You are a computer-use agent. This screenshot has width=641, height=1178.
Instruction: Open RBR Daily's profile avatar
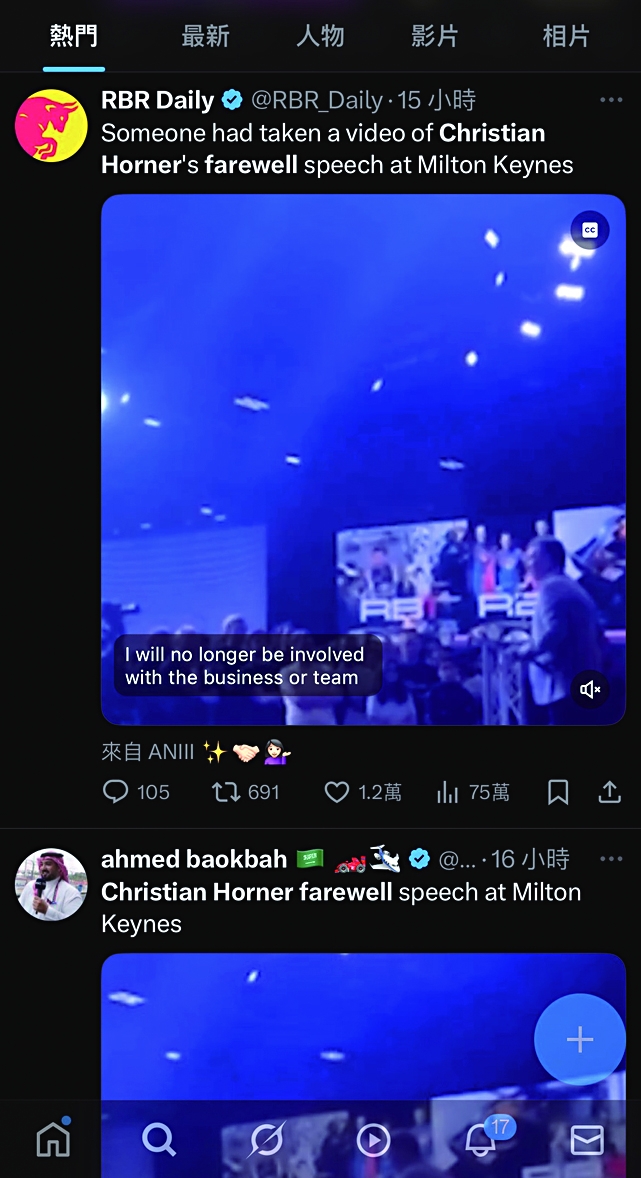(51, 126)
